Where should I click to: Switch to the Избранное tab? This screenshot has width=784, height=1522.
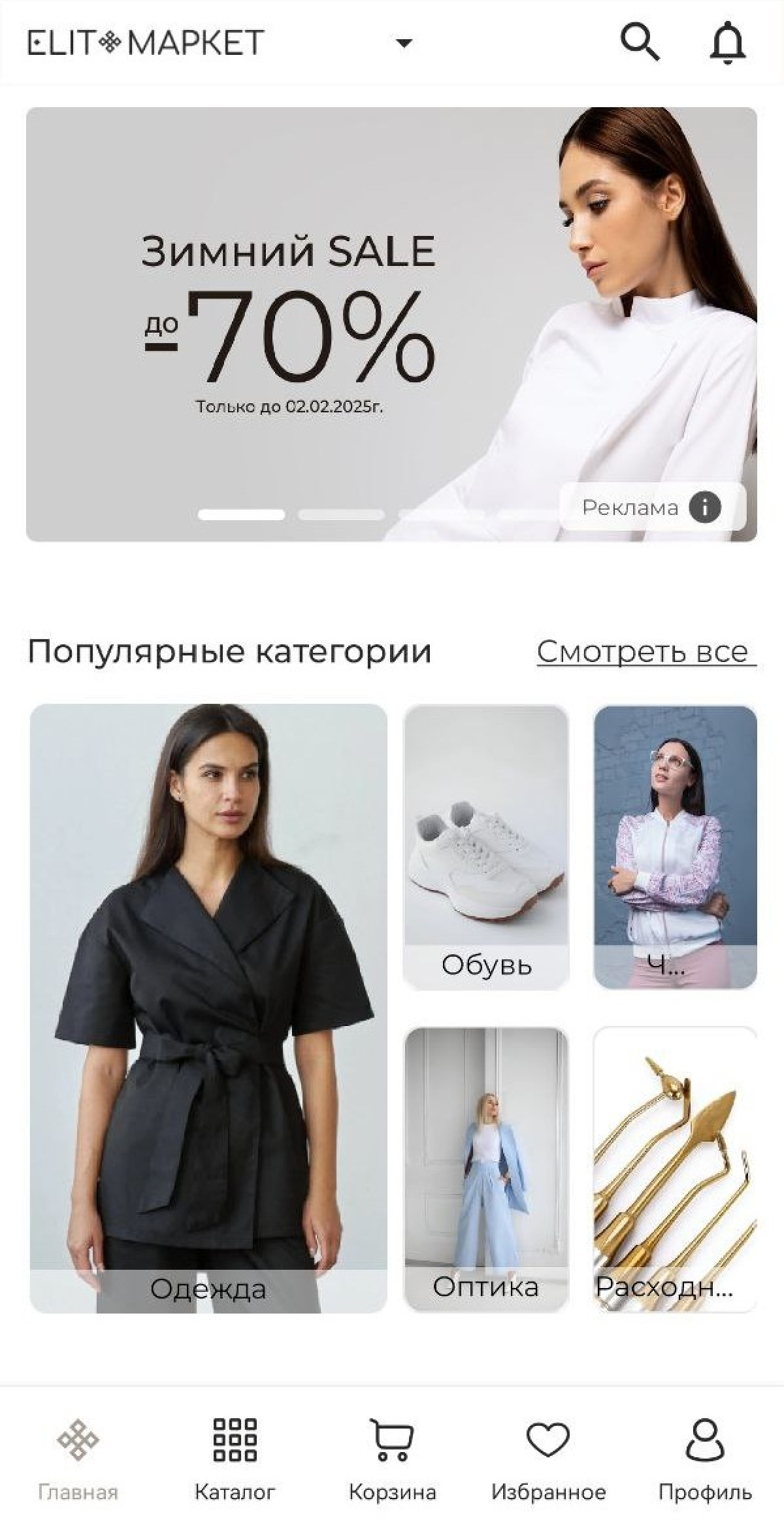(x=548, y=1452)
